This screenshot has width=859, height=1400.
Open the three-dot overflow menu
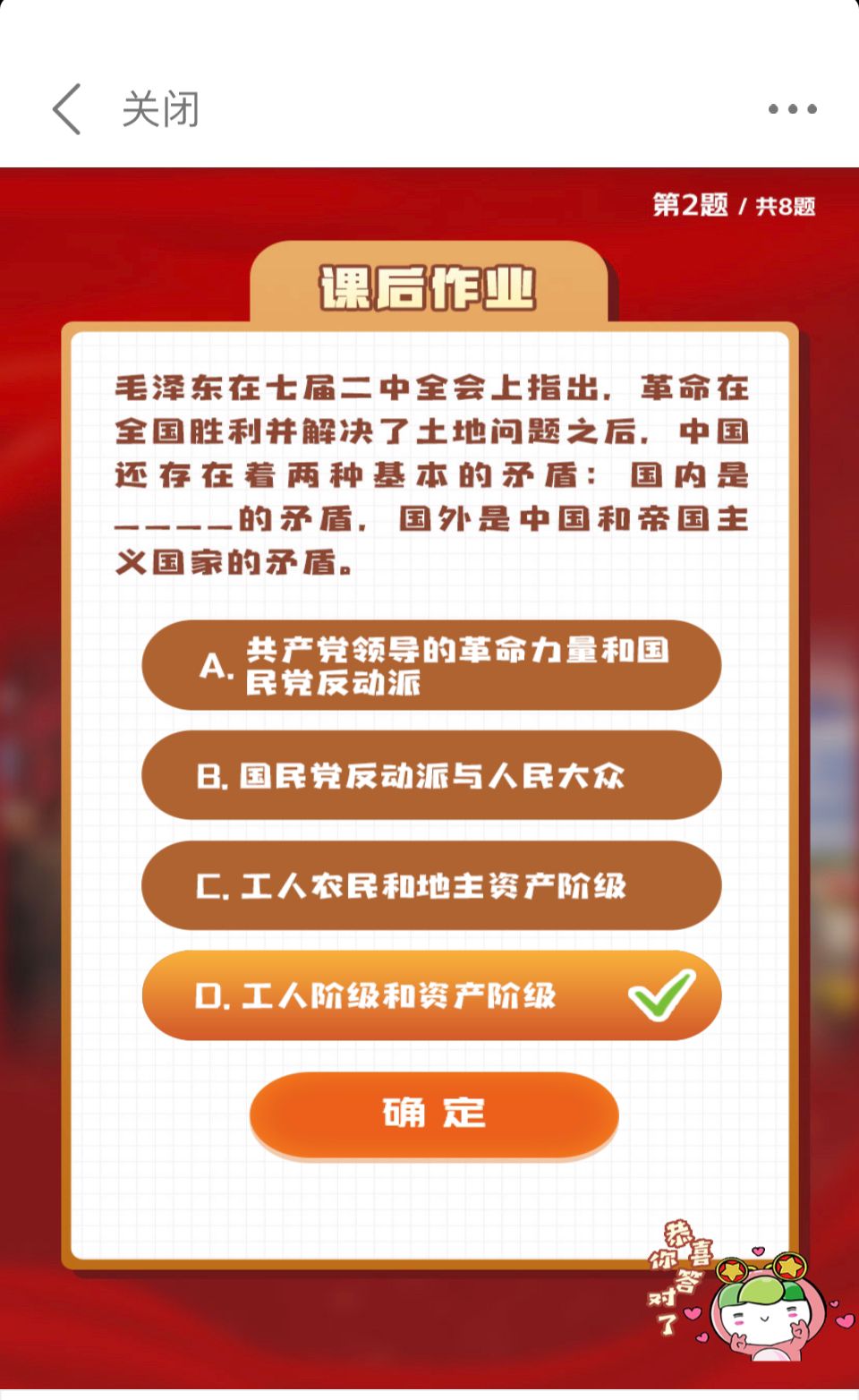tap(792, 109)
